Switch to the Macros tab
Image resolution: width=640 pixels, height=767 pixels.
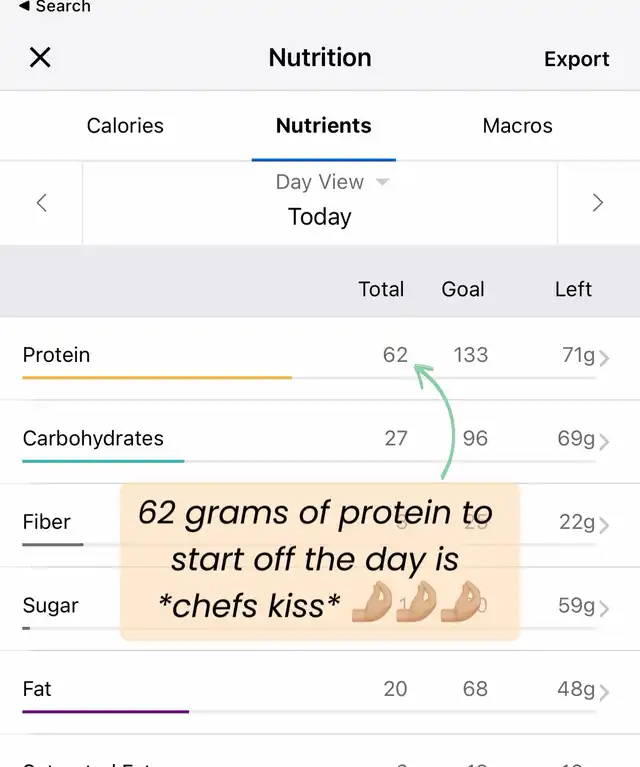pyautogui.click(x=517, y=126)
